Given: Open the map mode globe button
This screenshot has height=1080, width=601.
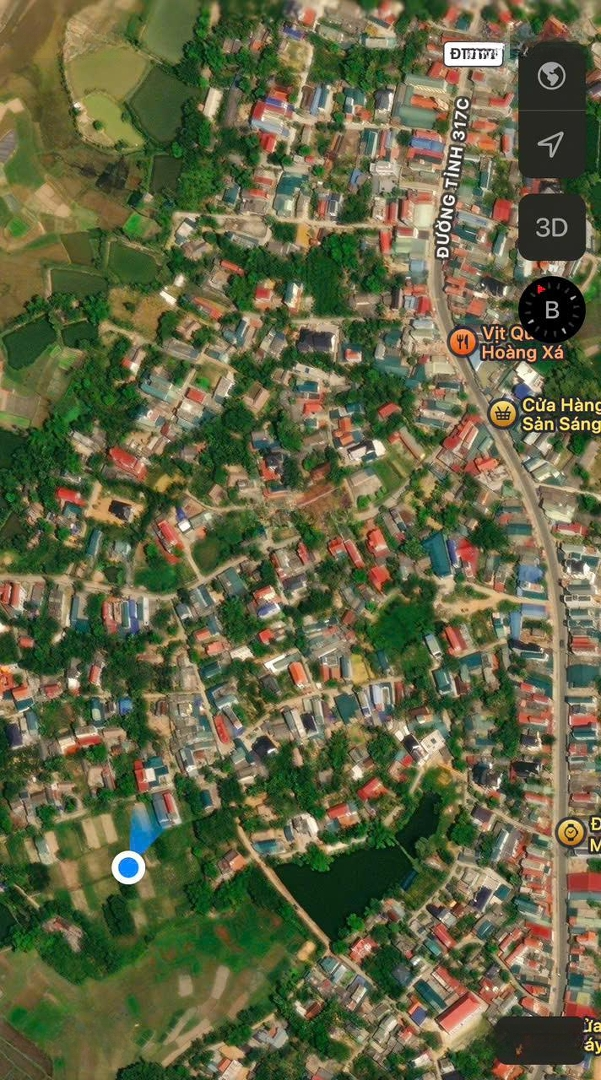Looking at the screenshot, I should [551, 76].
